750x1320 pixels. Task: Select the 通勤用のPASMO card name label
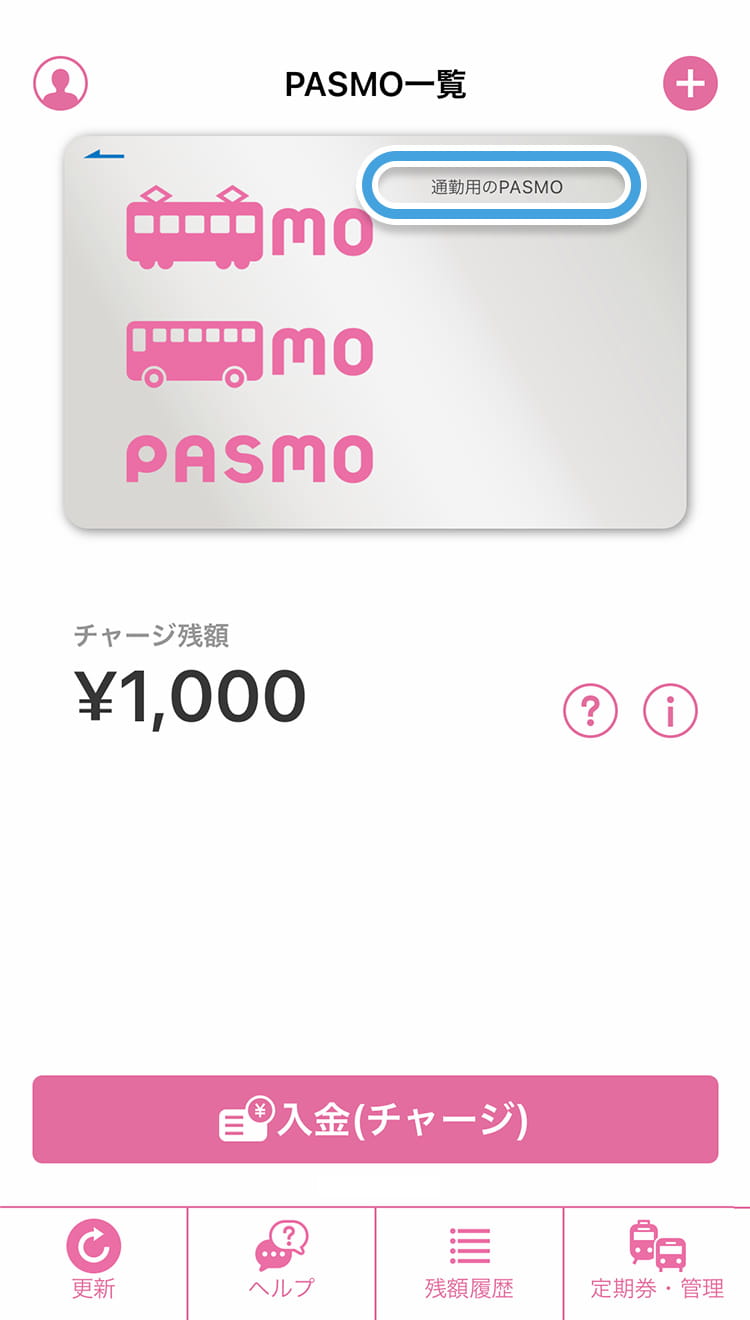tap(498, 186)
